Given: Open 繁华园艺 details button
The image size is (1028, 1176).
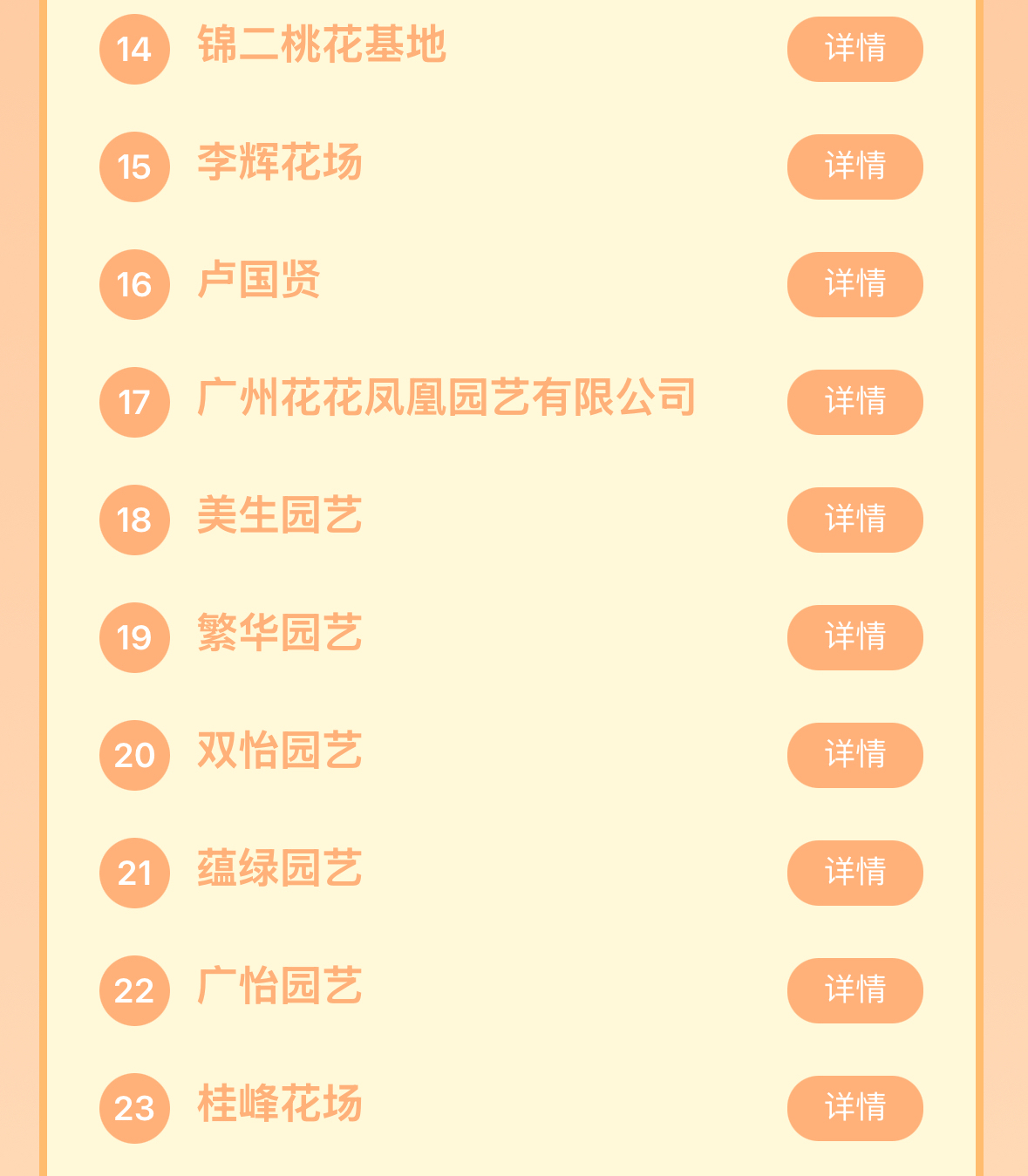Looking at the screenshot, I should click(854, 637).
